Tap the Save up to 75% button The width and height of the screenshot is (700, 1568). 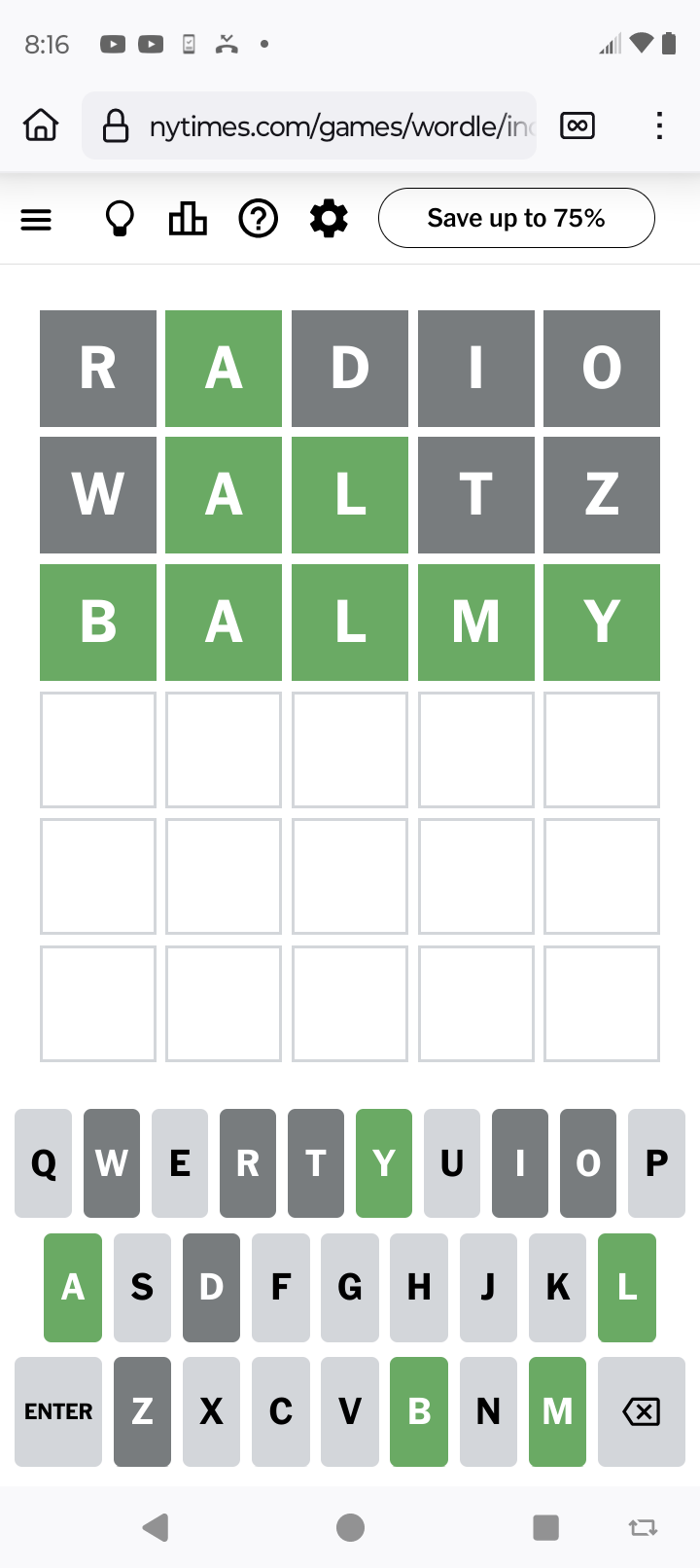point(516,218)
